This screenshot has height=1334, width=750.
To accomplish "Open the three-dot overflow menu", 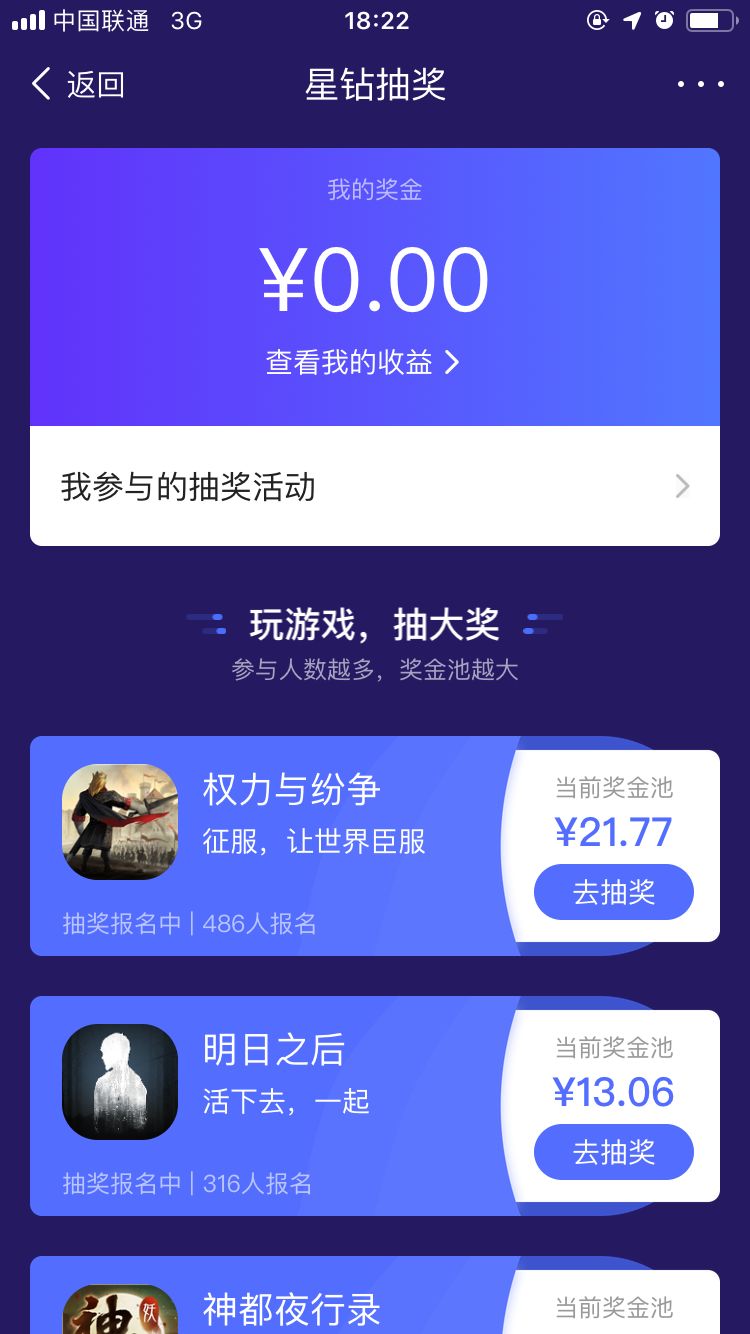I will 700,85.
